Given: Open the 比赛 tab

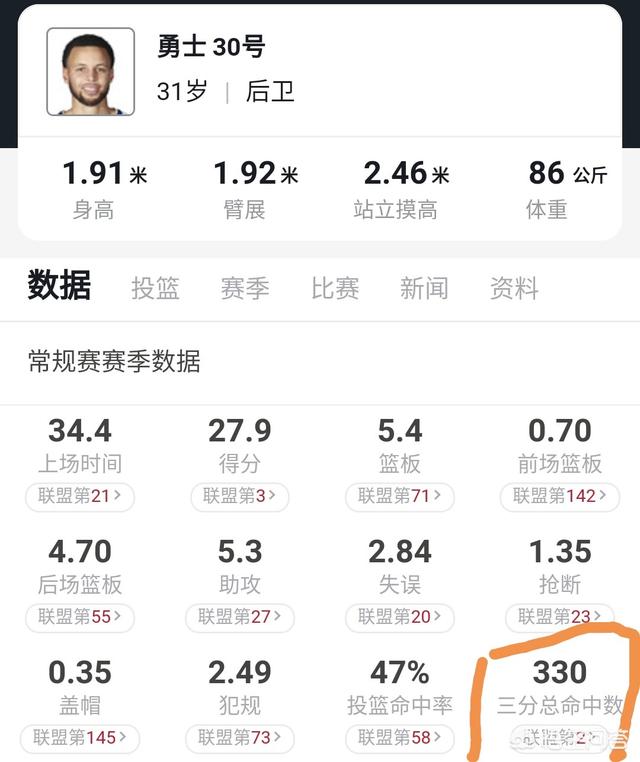Looking at the screenshot, I should [335, 289].
